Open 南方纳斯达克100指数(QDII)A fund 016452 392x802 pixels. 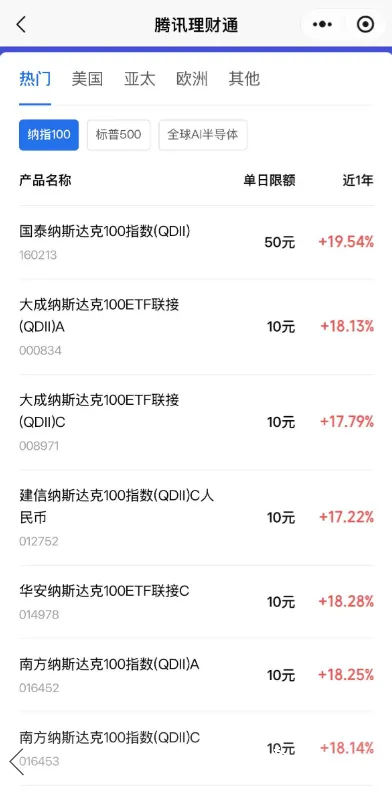(197, 675)
